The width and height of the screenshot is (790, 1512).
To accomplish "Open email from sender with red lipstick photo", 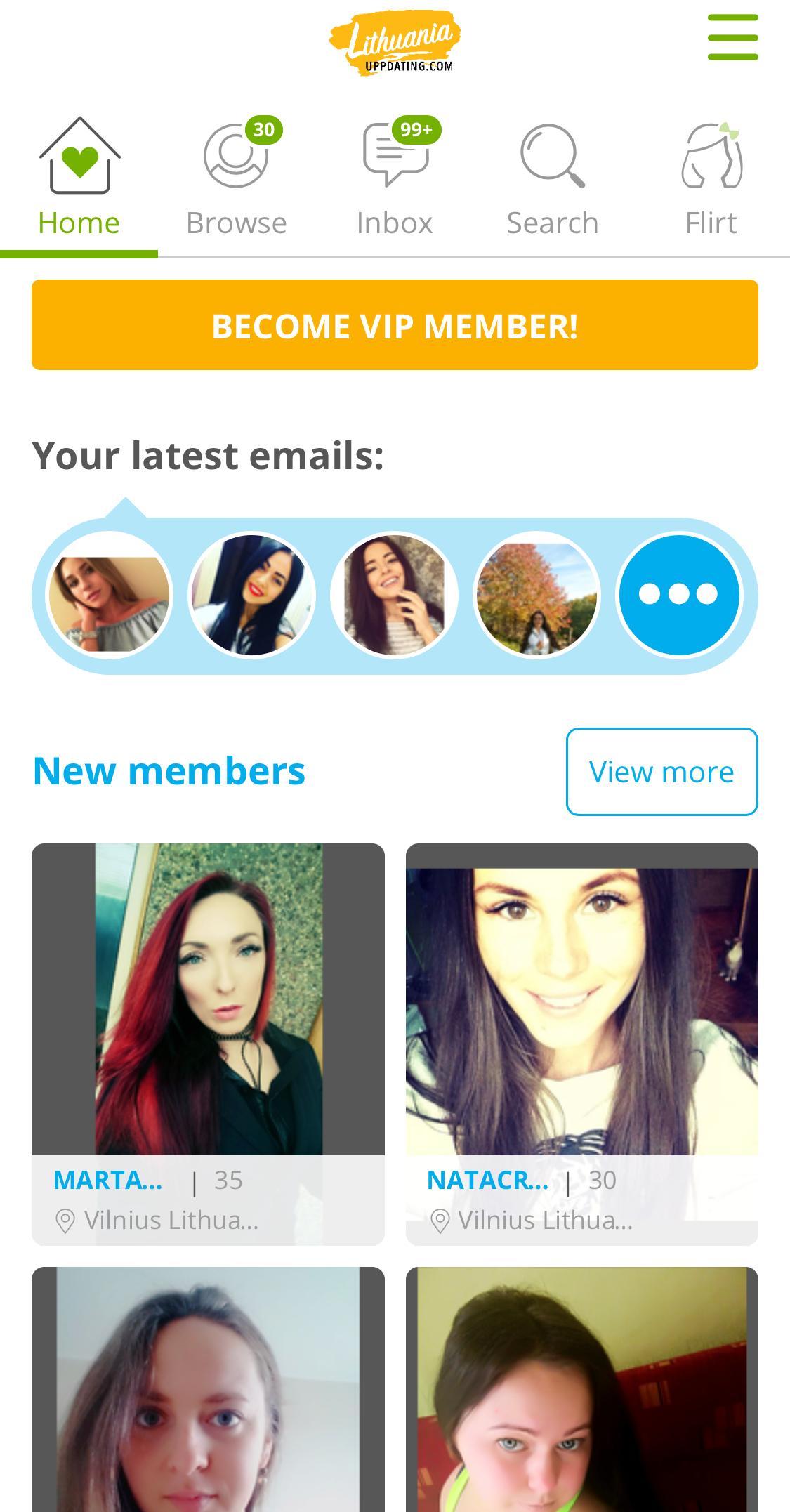I will 252,595.
